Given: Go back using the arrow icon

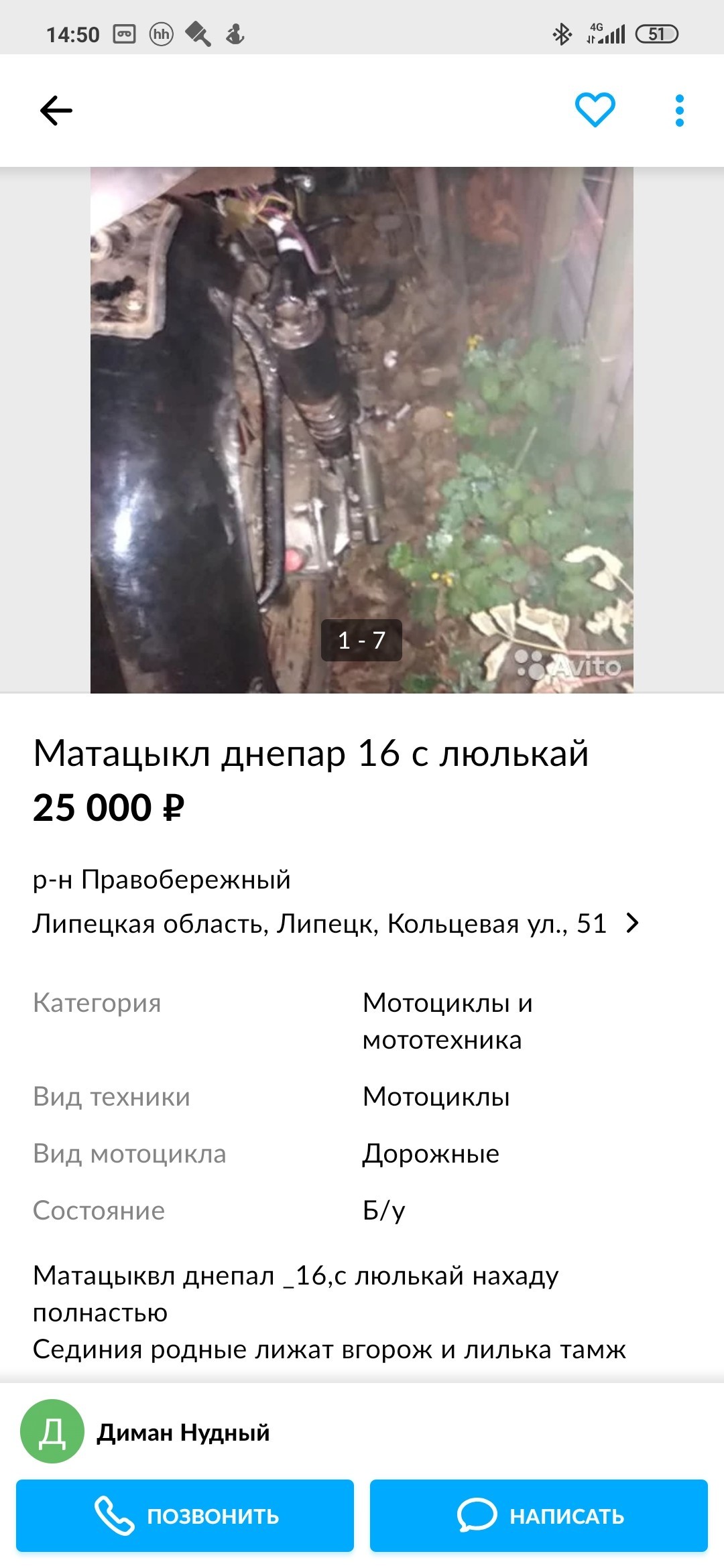Looking at the screenshot, I should point(56,111).
